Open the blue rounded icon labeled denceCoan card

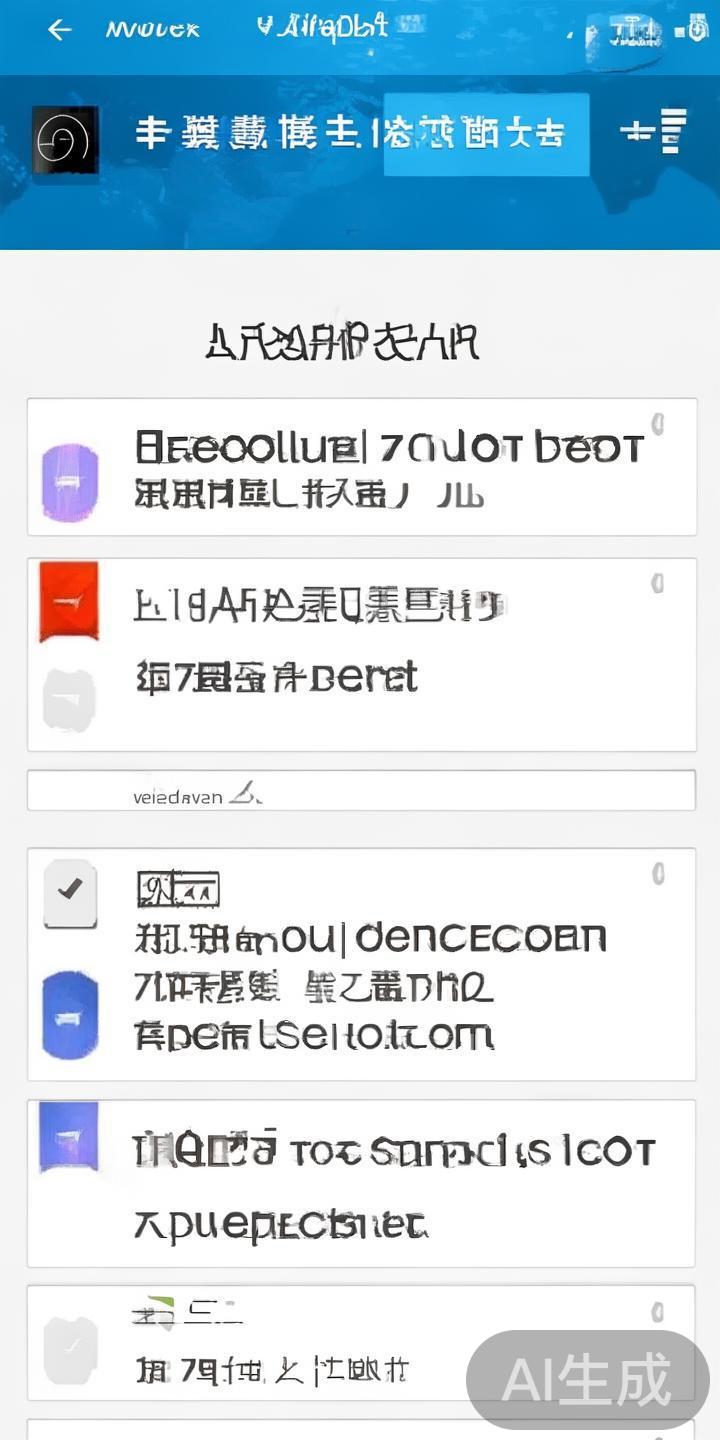pyautogui.click(x=68, y=1013)
